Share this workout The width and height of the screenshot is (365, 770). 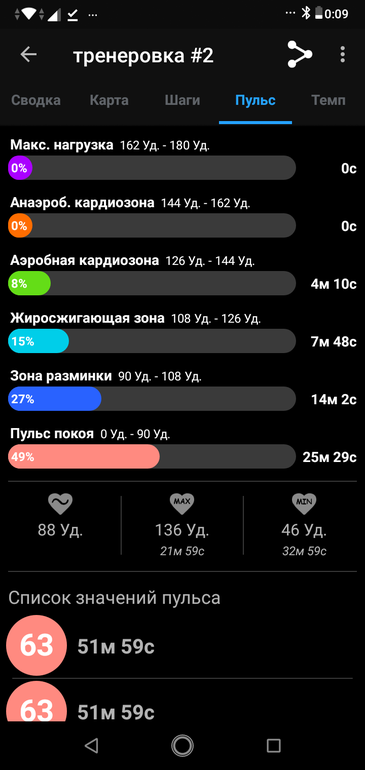tap(299, 54)
